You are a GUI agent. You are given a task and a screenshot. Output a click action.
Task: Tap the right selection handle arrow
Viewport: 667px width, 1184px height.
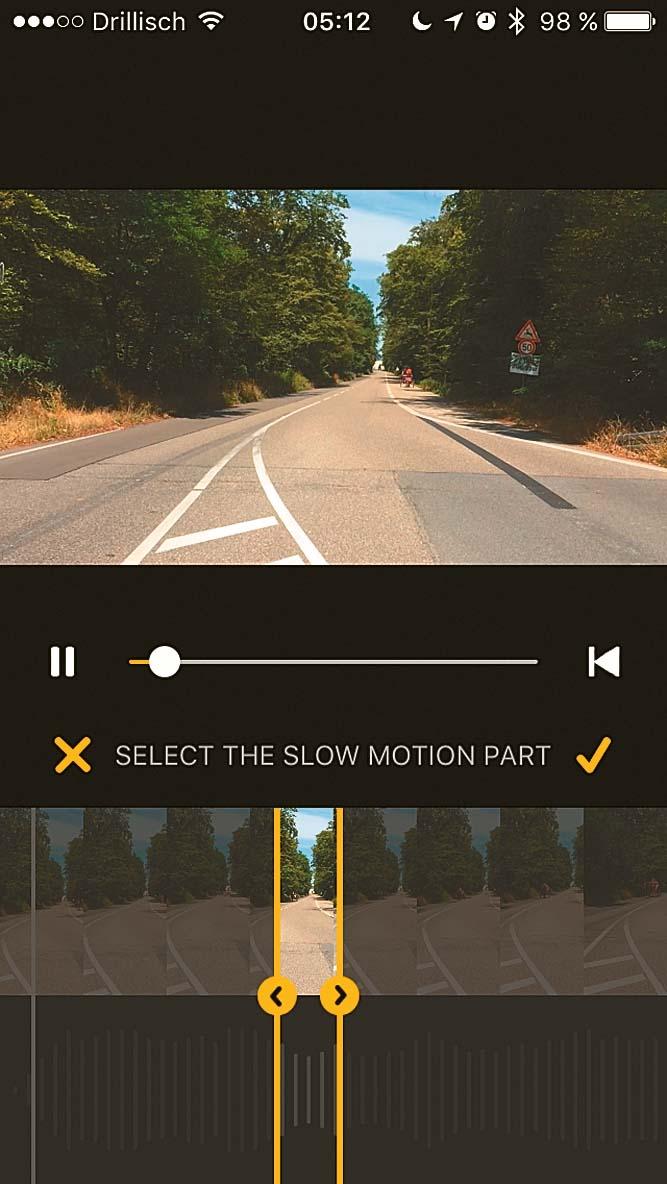point(340,996)
